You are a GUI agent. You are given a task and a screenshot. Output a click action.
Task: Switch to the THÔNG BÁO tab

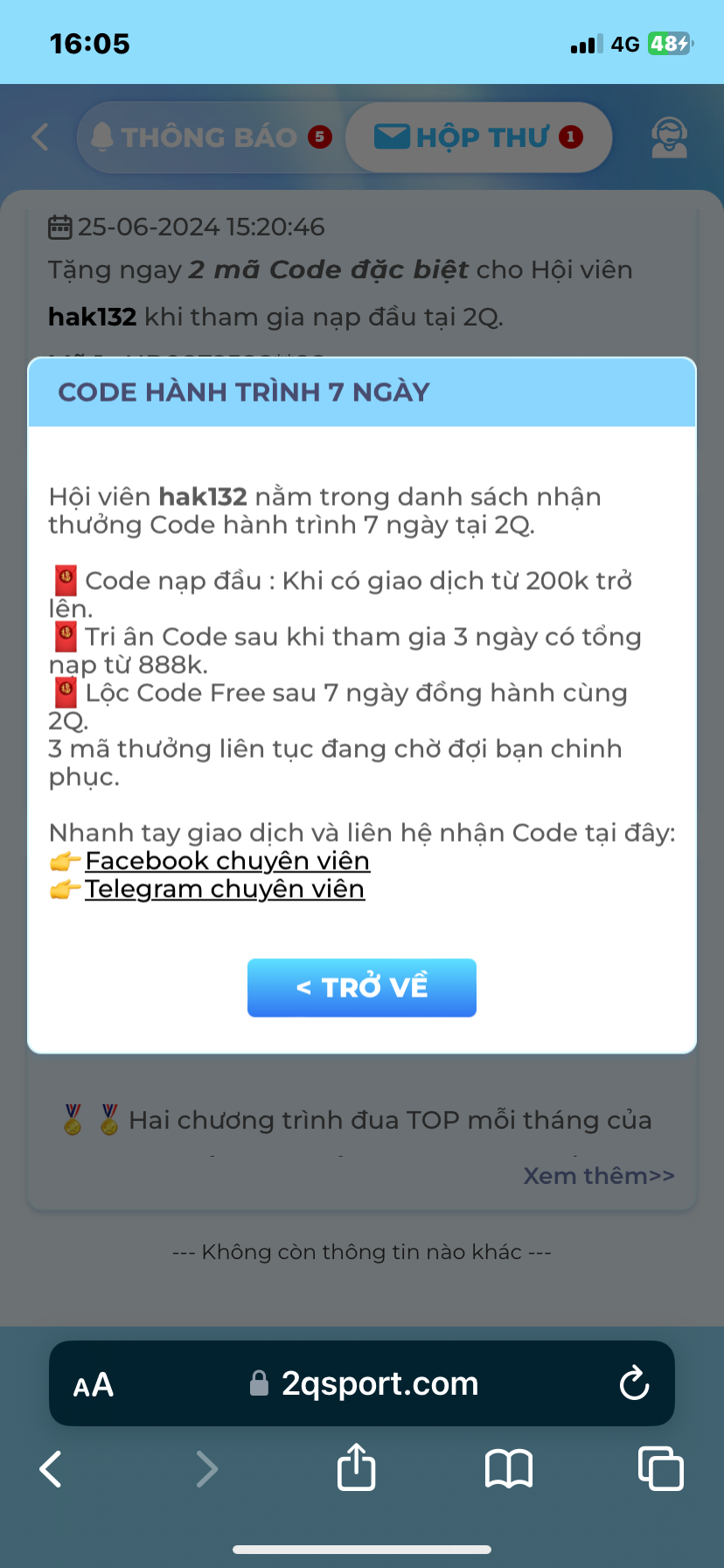pos(211,137)
